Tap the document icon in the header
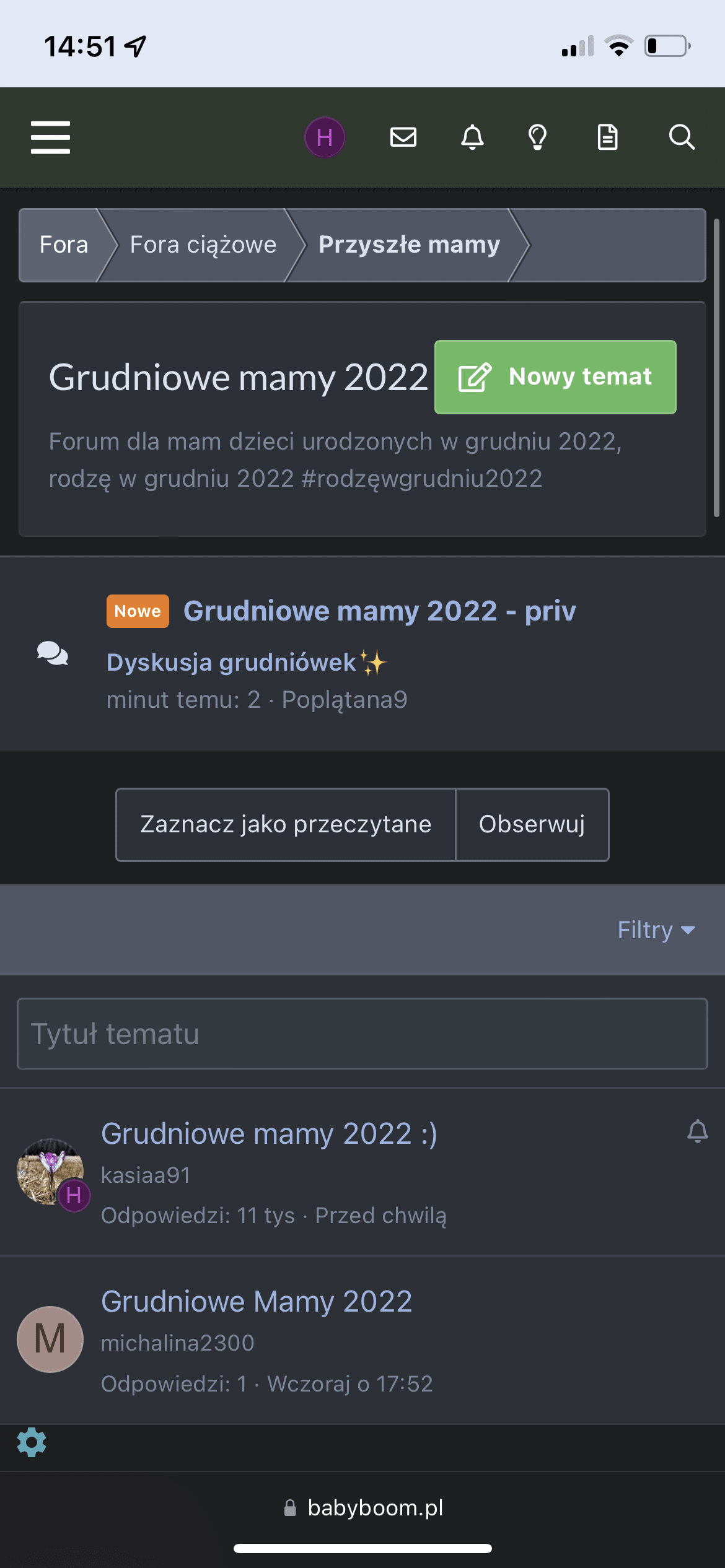725x1568 pixels. click(x=607, y=137)
